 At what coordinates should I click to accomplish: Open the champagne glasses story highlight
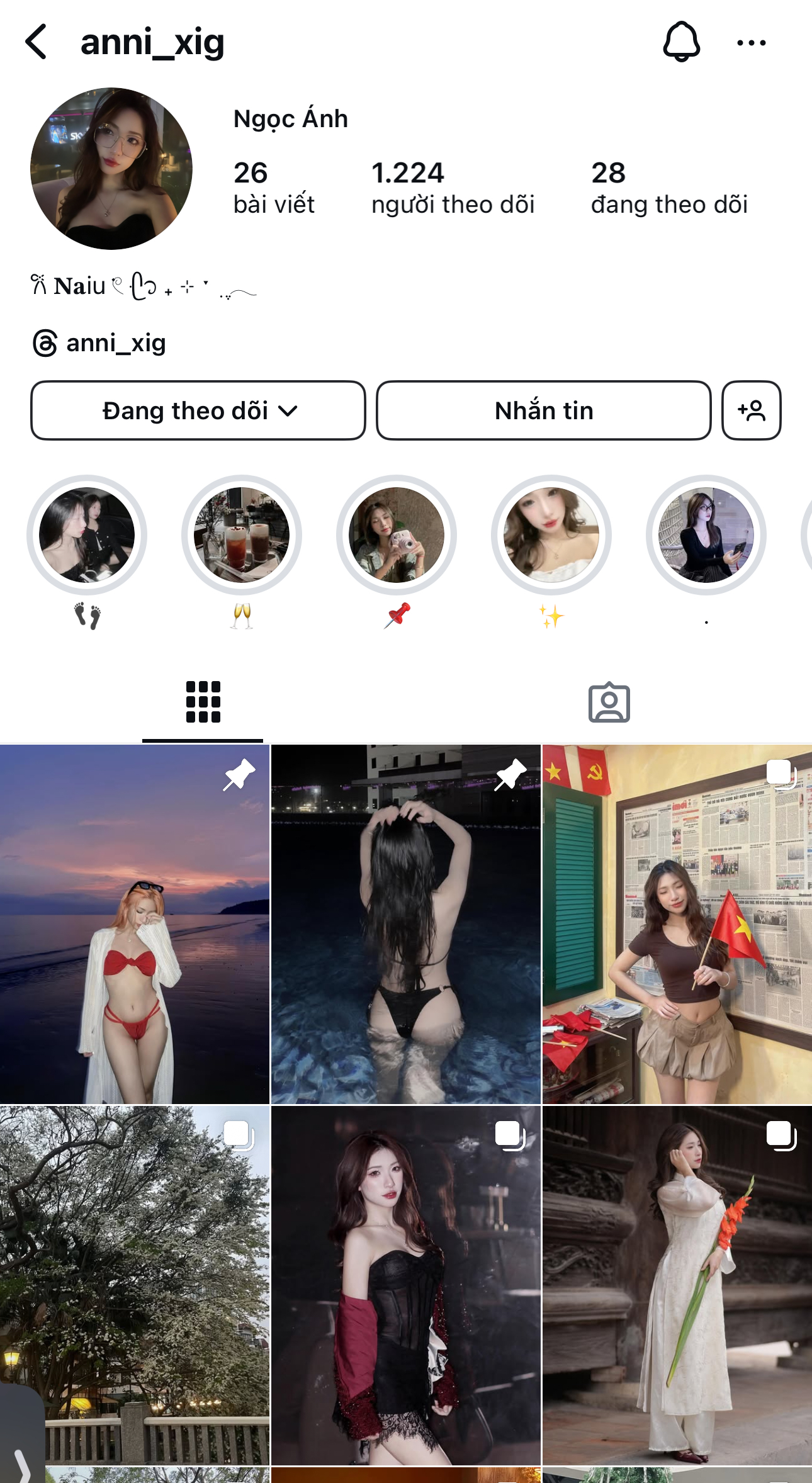click(242, 535)
